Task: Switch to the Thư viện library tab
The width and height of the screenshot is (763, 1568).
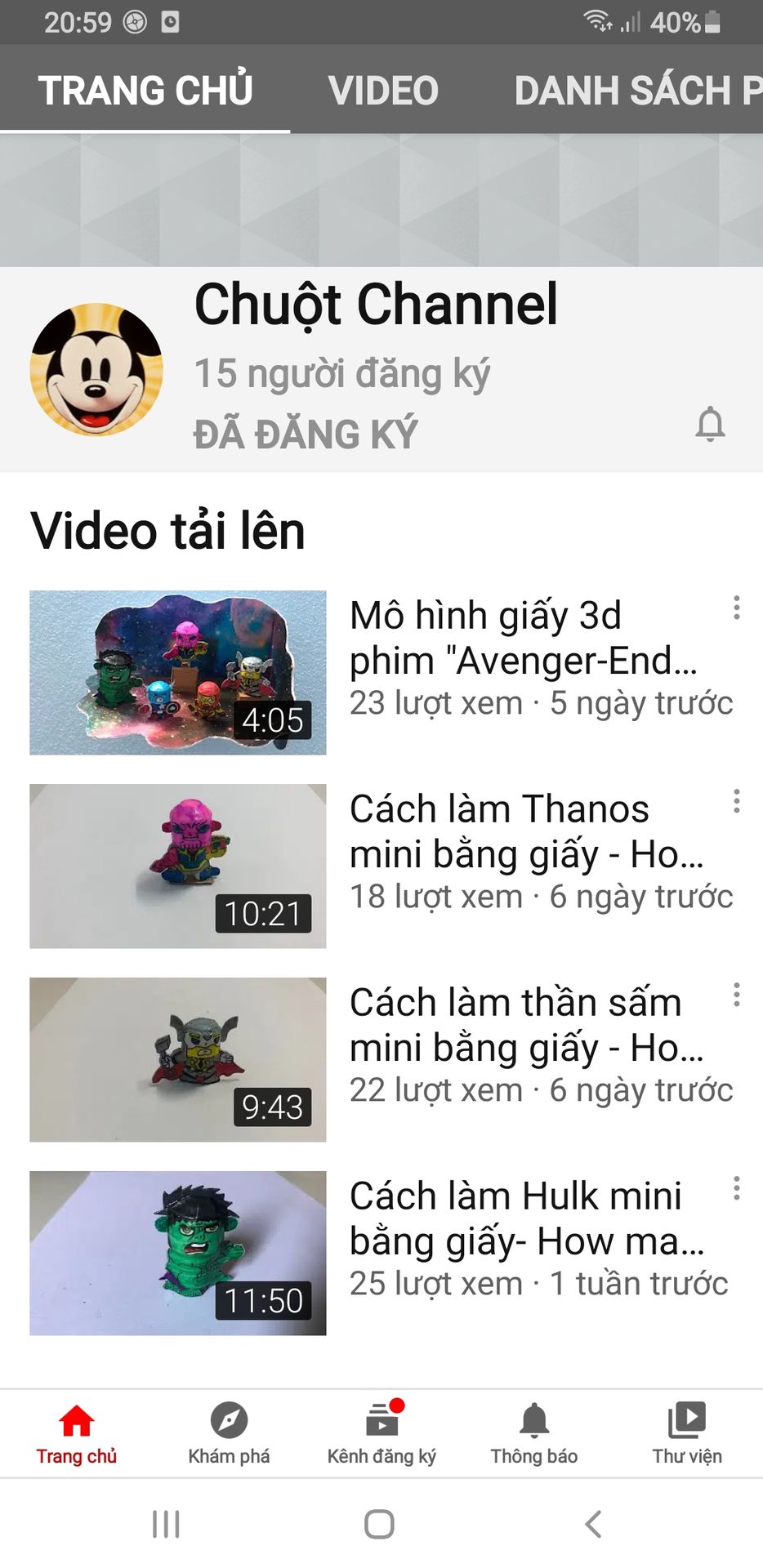Action: point(687,1434)
